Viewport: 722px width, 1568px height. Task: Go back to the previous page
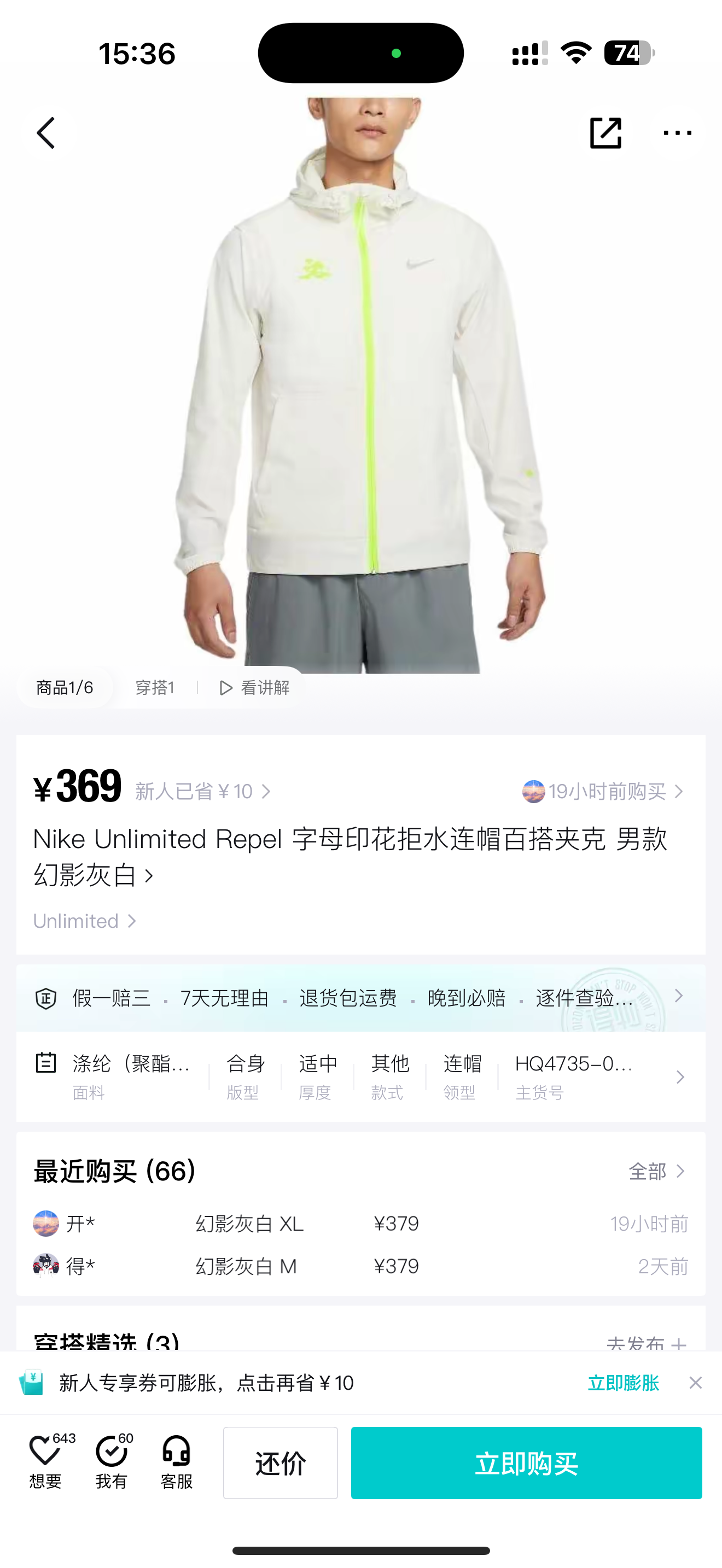(46, 133)
